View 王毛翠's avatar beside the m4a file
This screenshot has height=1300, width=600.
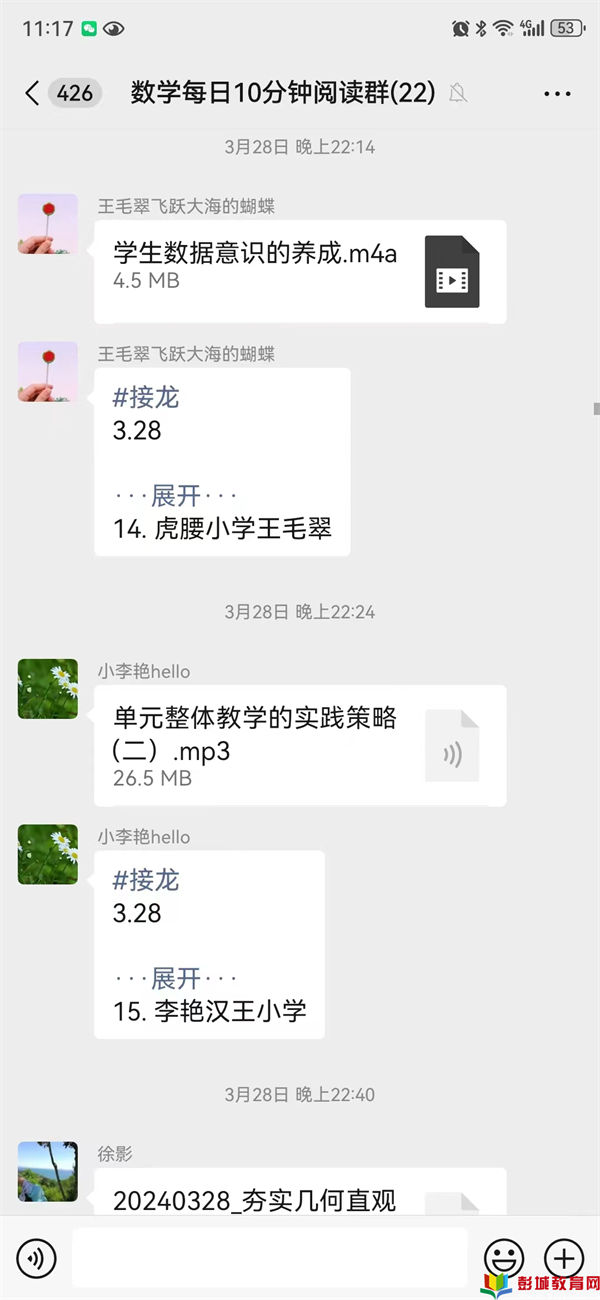(x=48, y=224)
